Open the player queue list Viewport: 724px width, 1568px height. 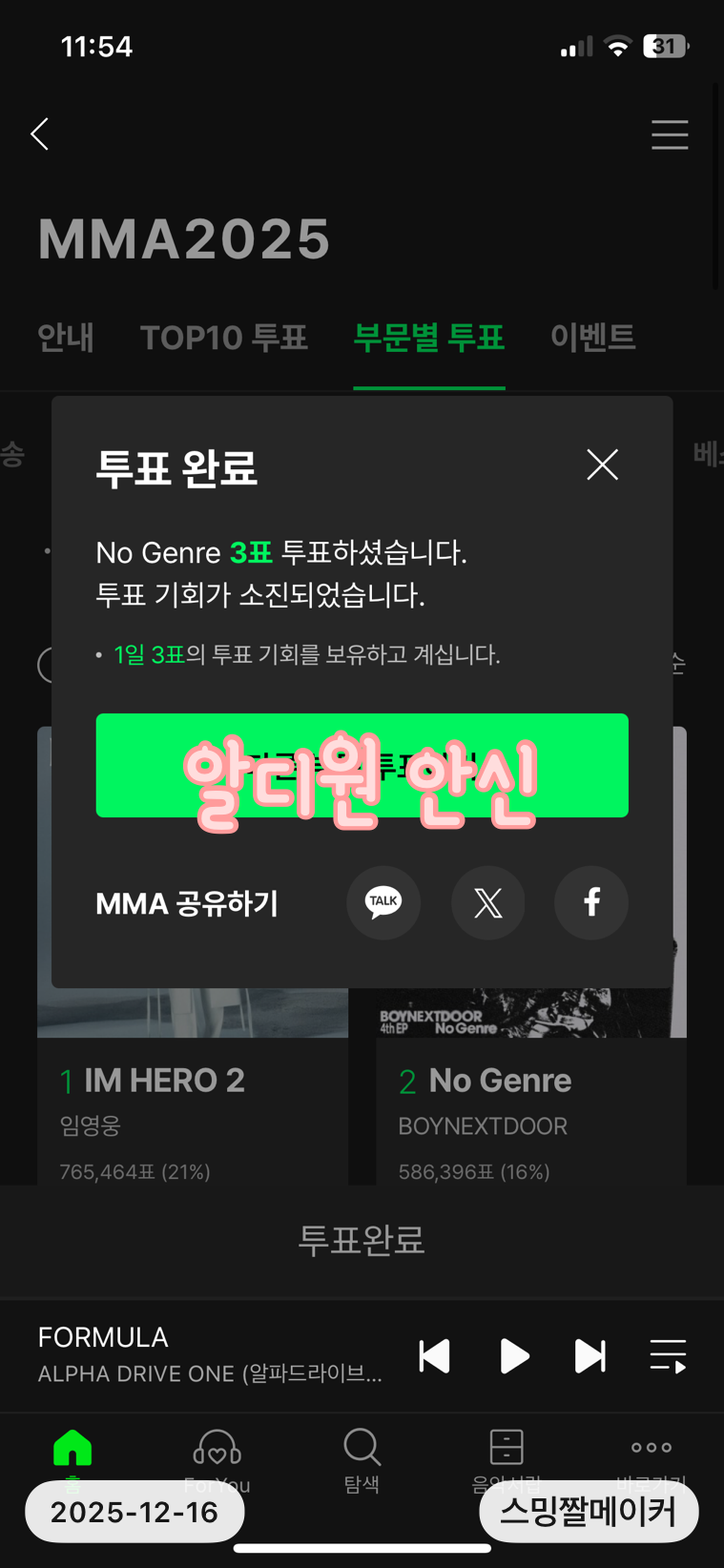tap(667, 1354)
